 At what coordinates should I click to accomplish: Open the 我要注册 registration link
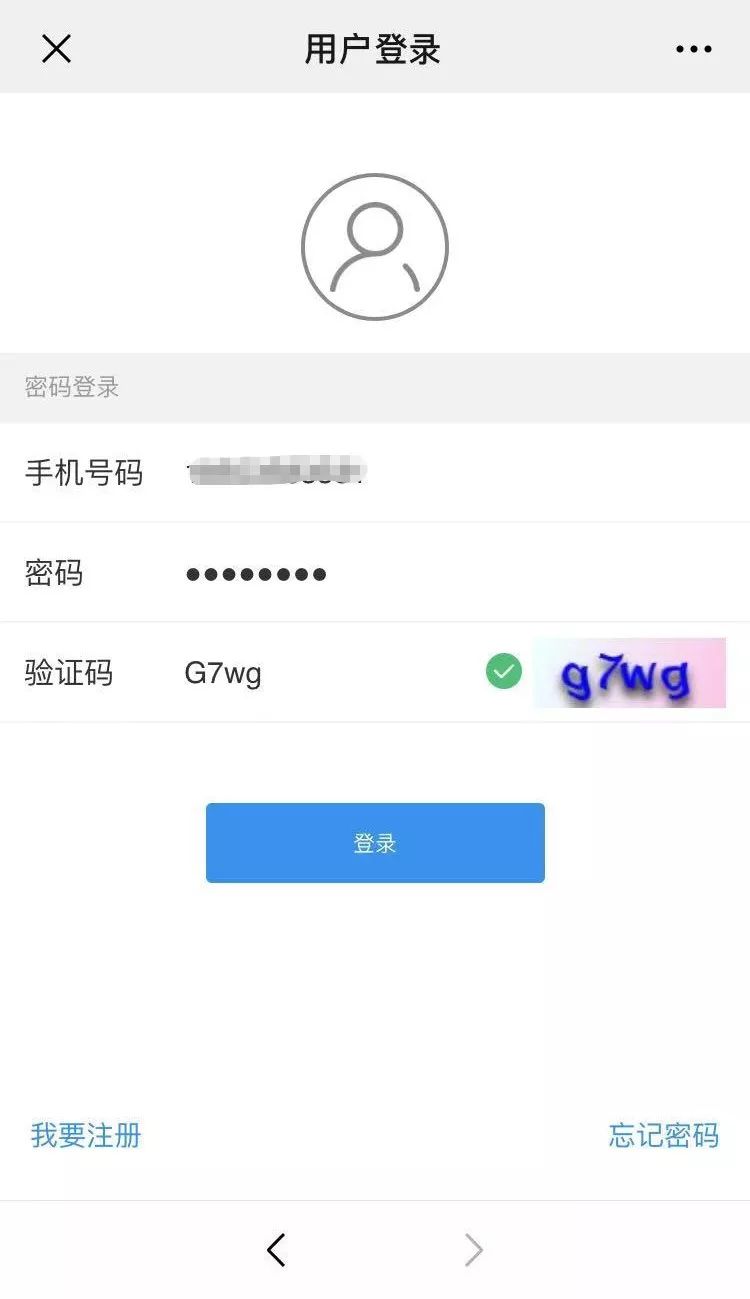pos(86,1136)
